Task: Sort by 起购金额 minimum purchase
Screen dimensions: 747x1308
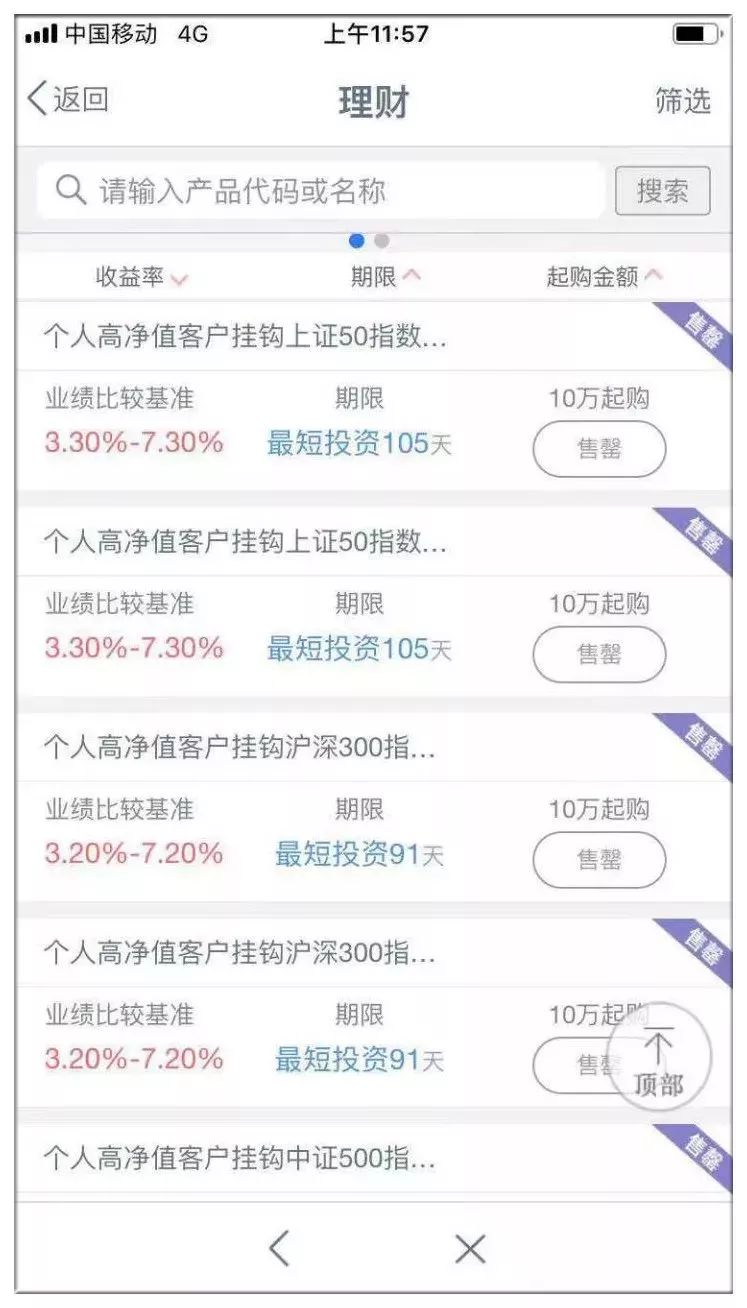Action: point(604,277)
